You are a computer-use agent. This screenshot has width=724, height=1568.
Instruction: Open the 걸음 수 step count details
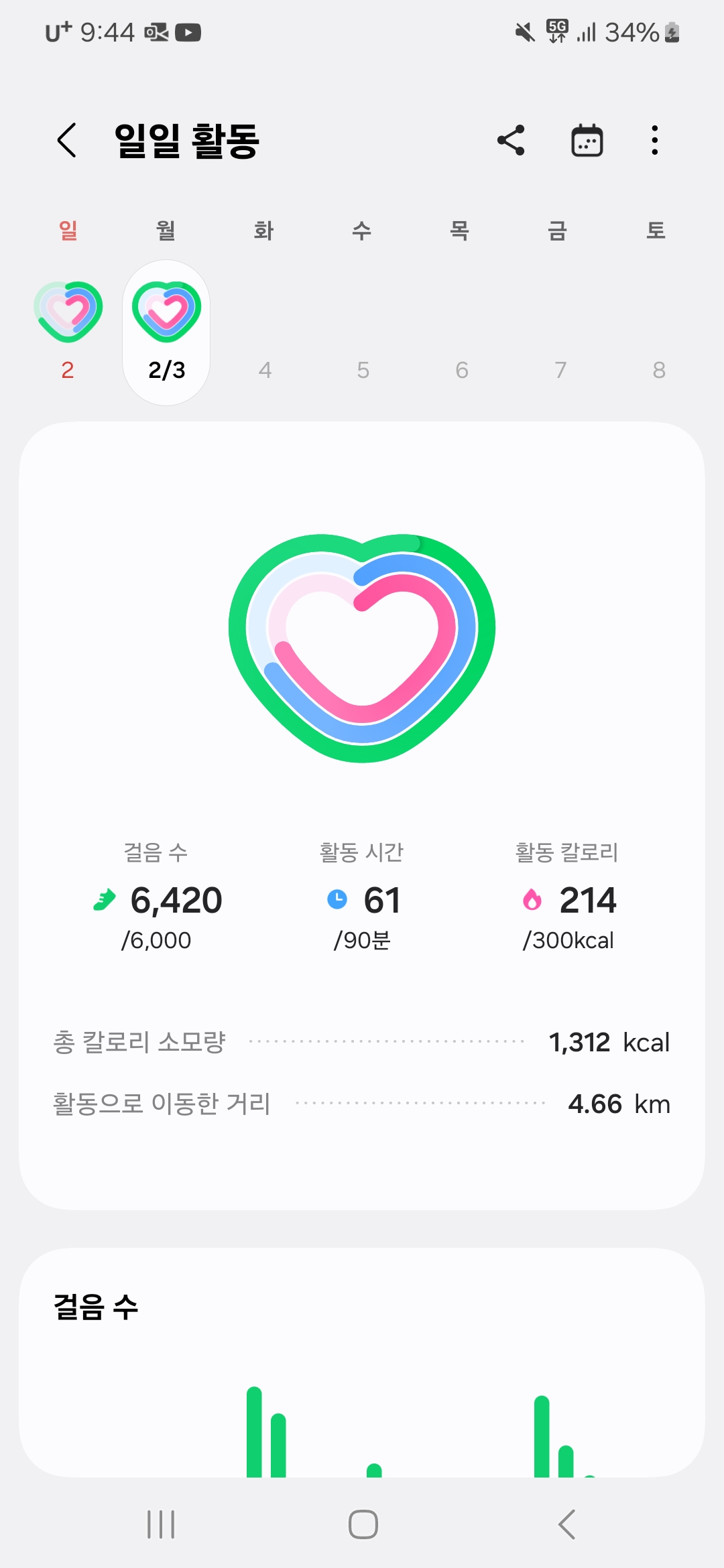[x=157, y=898]
